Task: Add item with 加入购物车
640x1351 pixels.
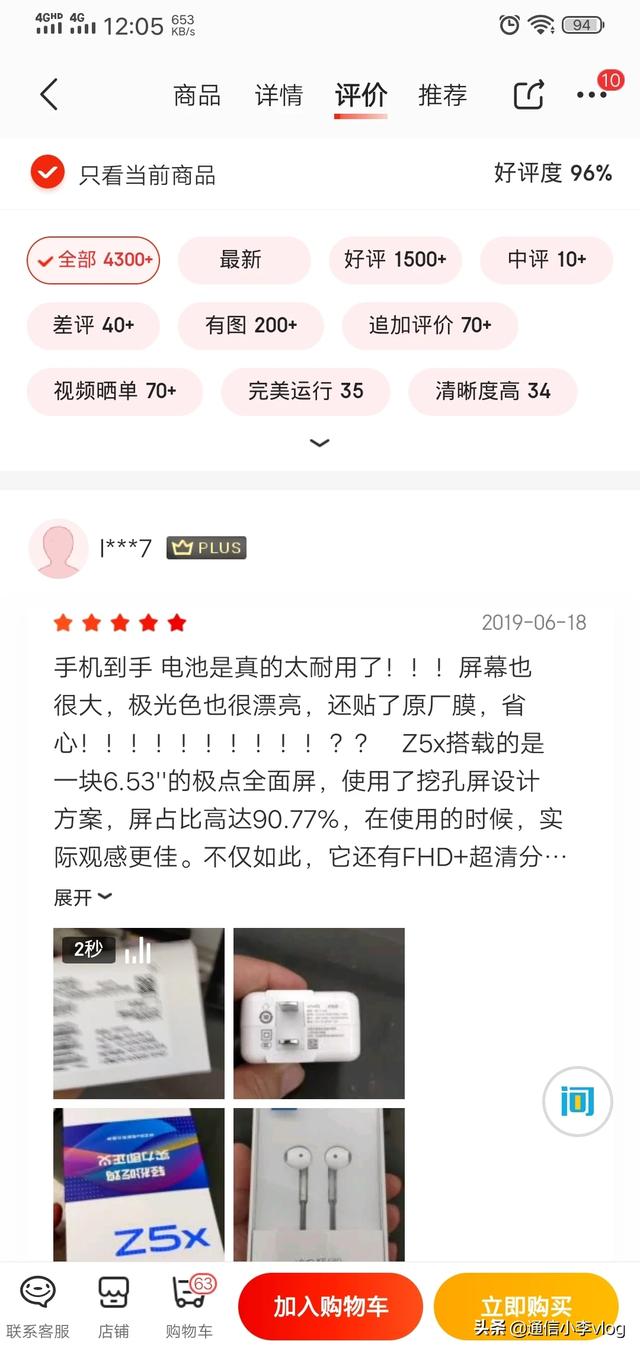Action: pos(330,1306)
